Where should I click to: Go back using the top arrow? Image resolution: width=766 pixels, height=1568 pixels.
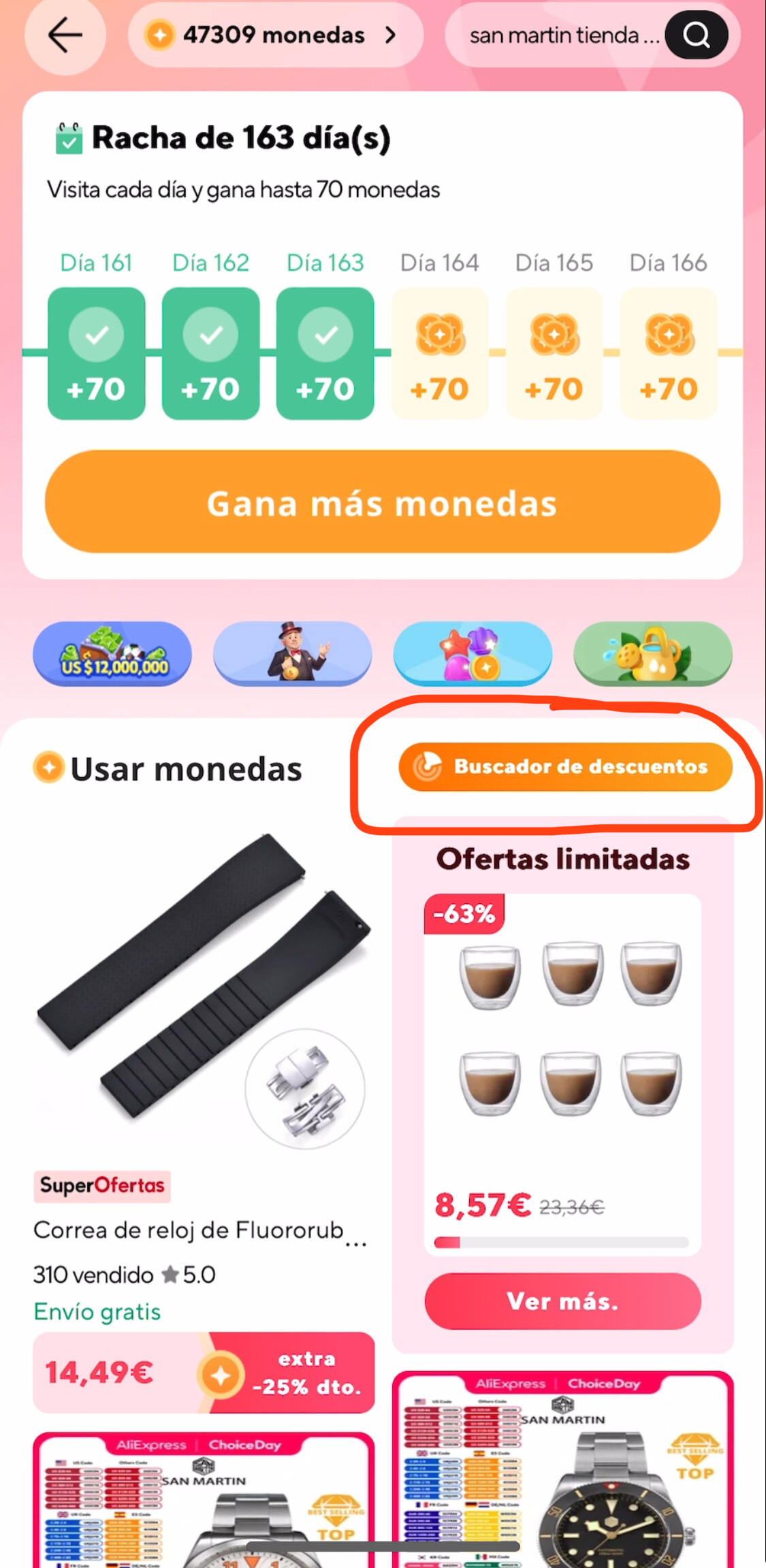(x=65, y=35)
